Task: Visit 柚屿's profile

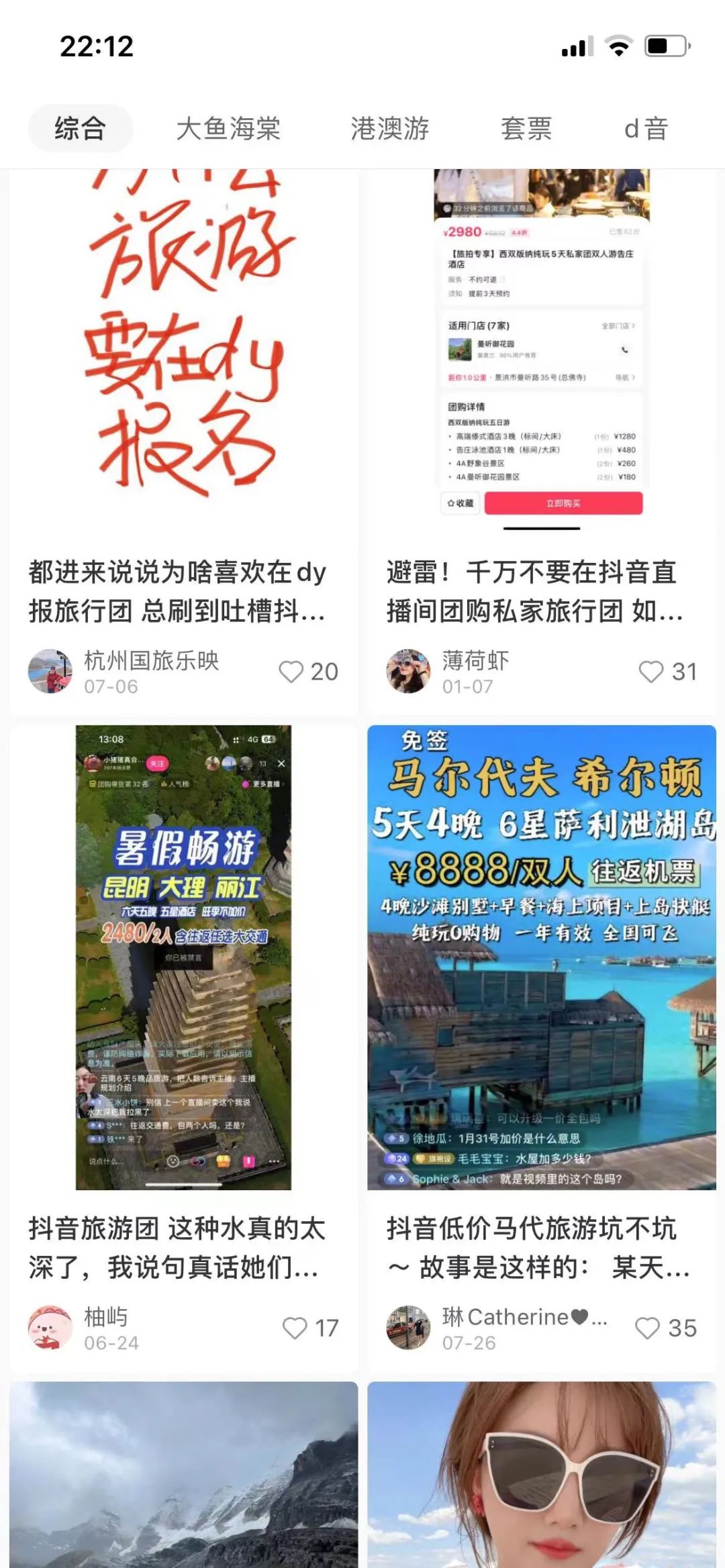Action: tap(50, 1327)
